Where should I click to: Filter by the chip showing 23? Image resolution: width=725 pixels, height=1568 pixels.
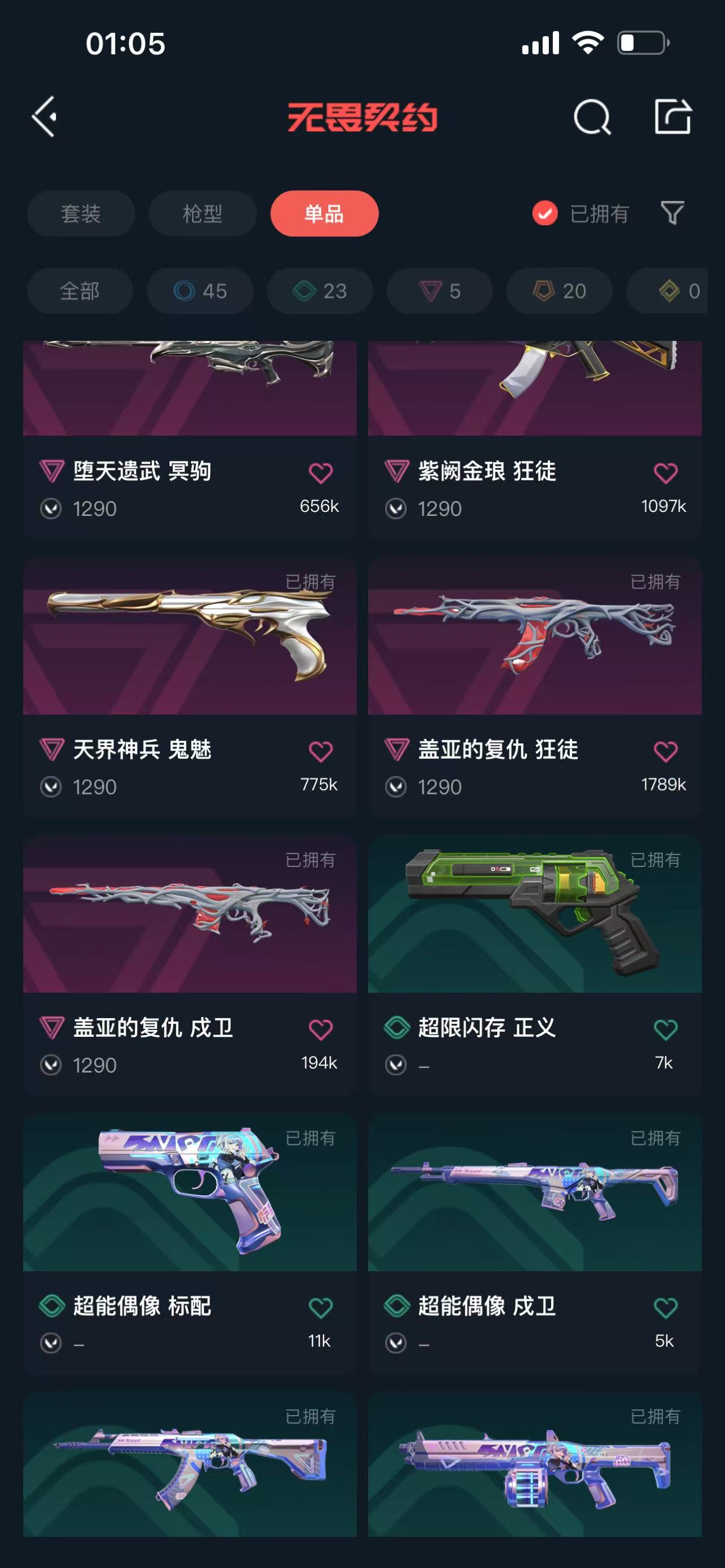pyautogui.click(x=320, y=291)
